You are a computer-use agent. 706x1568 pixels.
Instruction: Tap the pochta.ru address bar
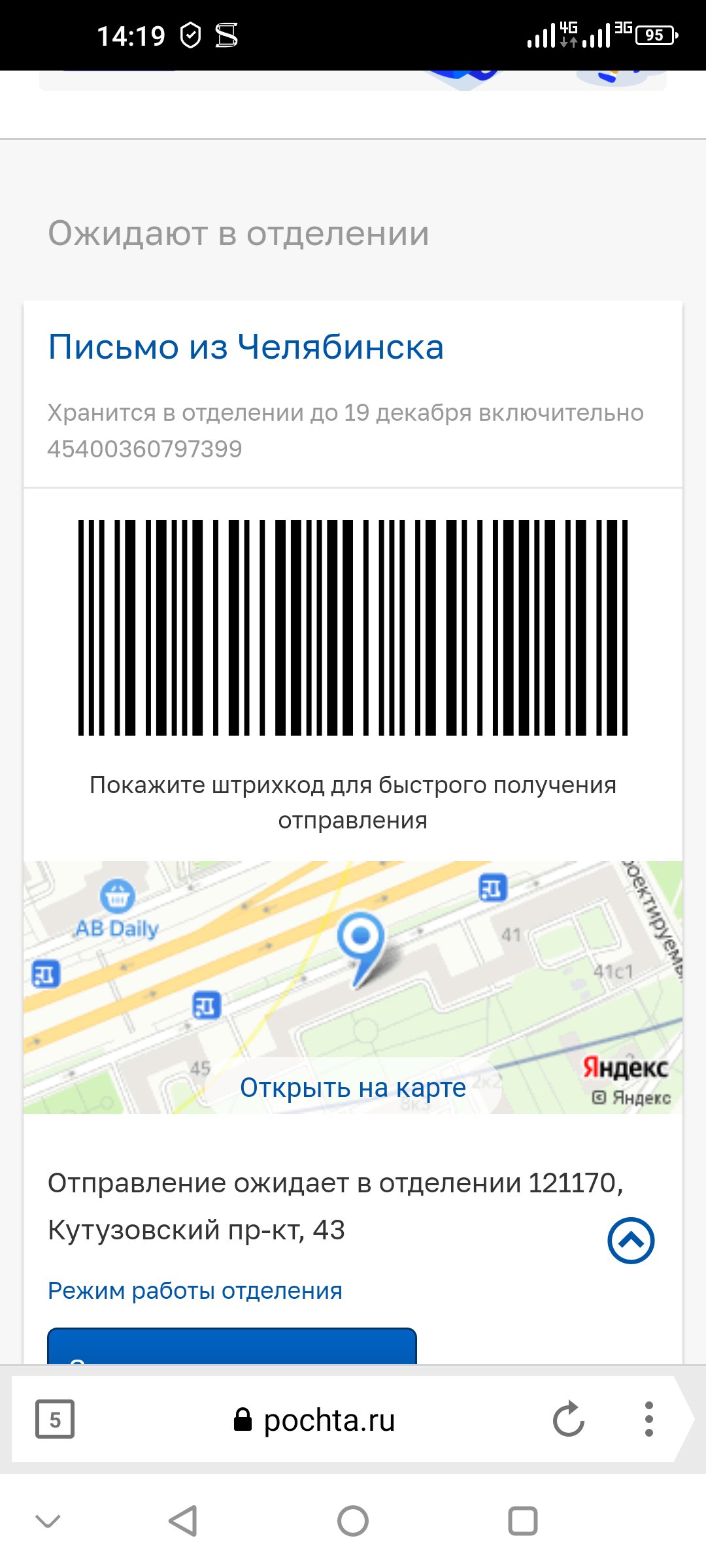coord(314,1420)
